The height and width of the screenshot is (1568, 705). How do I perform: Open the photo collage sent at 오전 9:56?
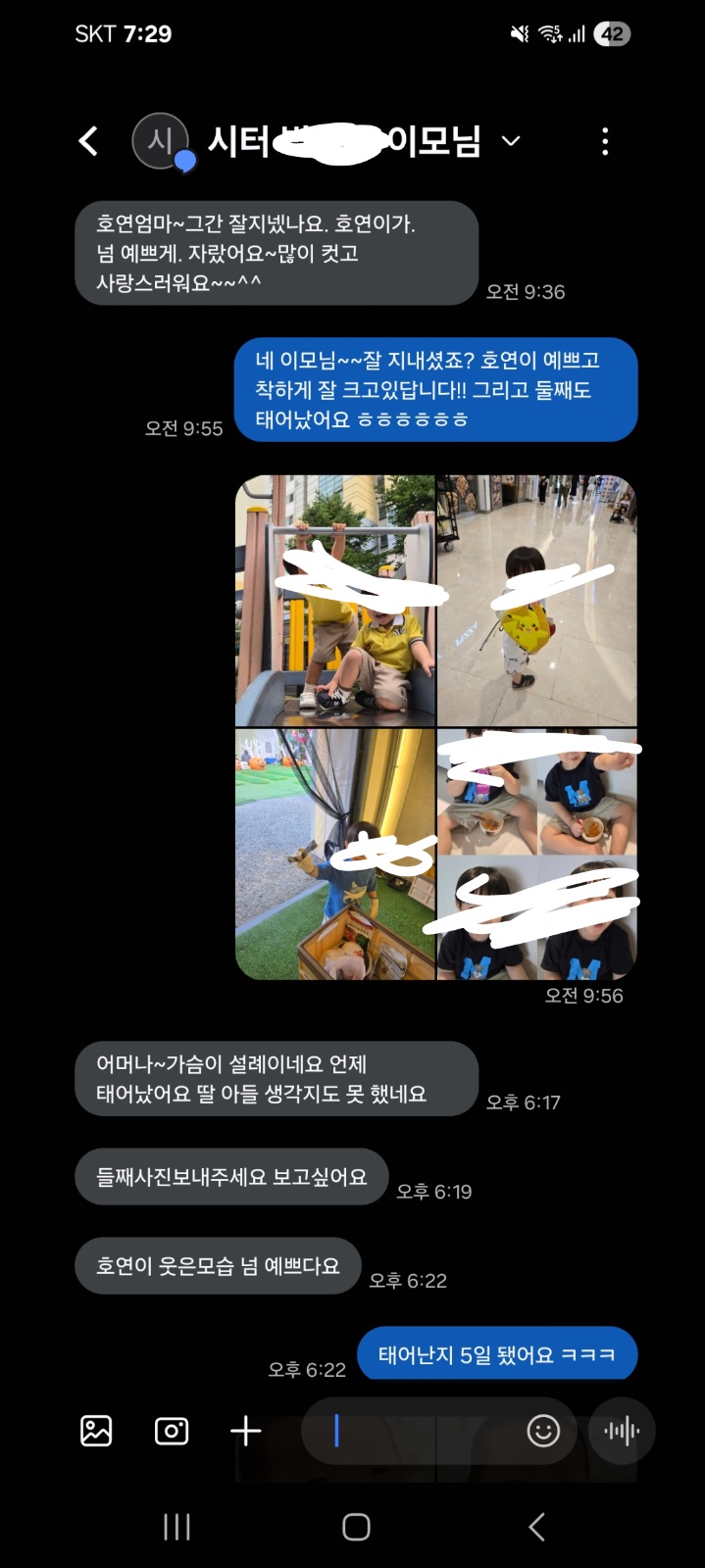[x=436, y=727]
